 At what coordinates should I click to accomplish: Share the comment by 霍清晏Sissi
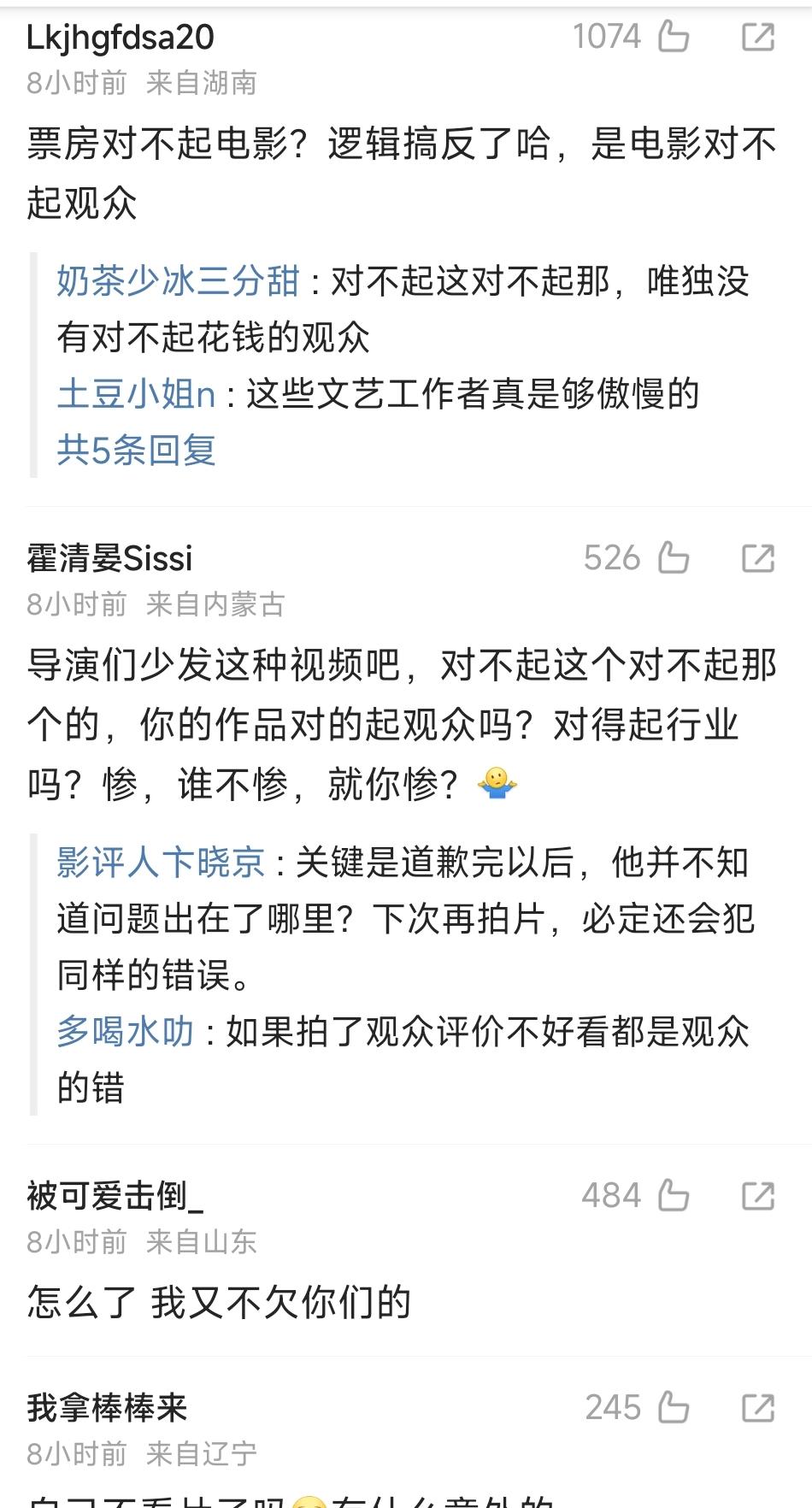click(x=757, y=558)
